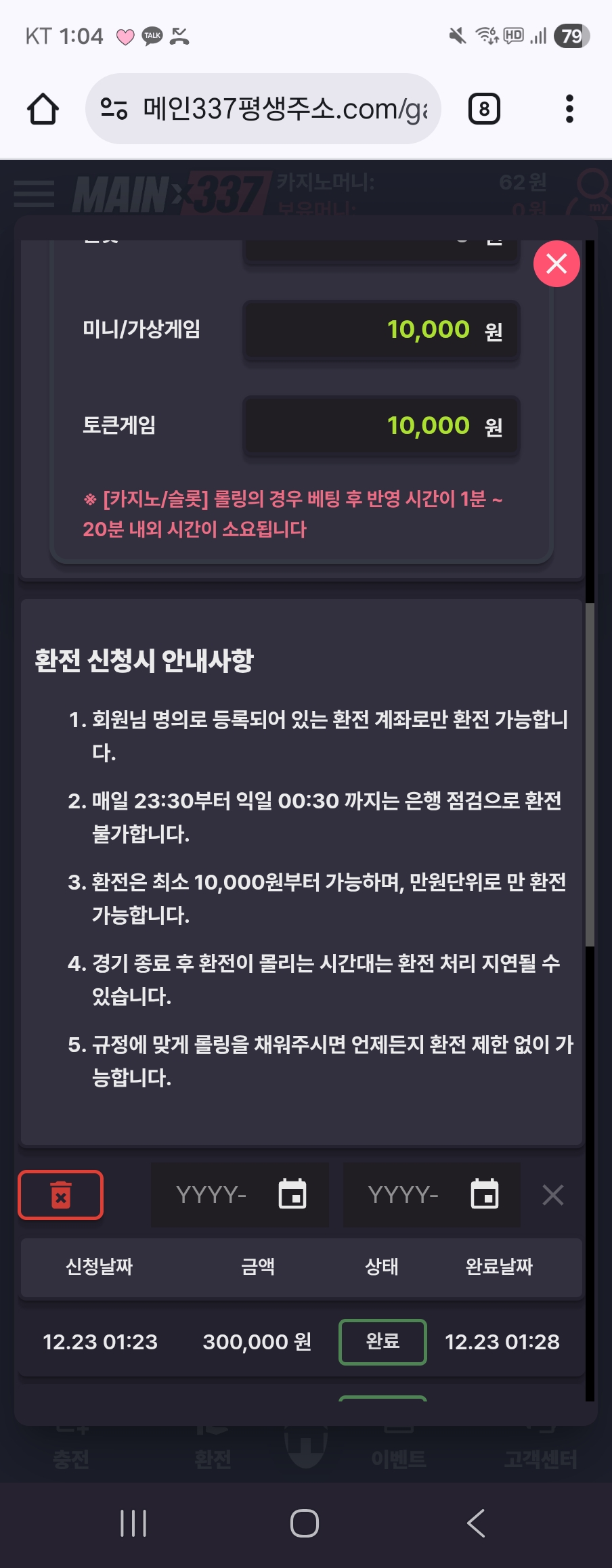
Task: Open the browser tab switcher showing 8
Action: click(x=484, y=109)
